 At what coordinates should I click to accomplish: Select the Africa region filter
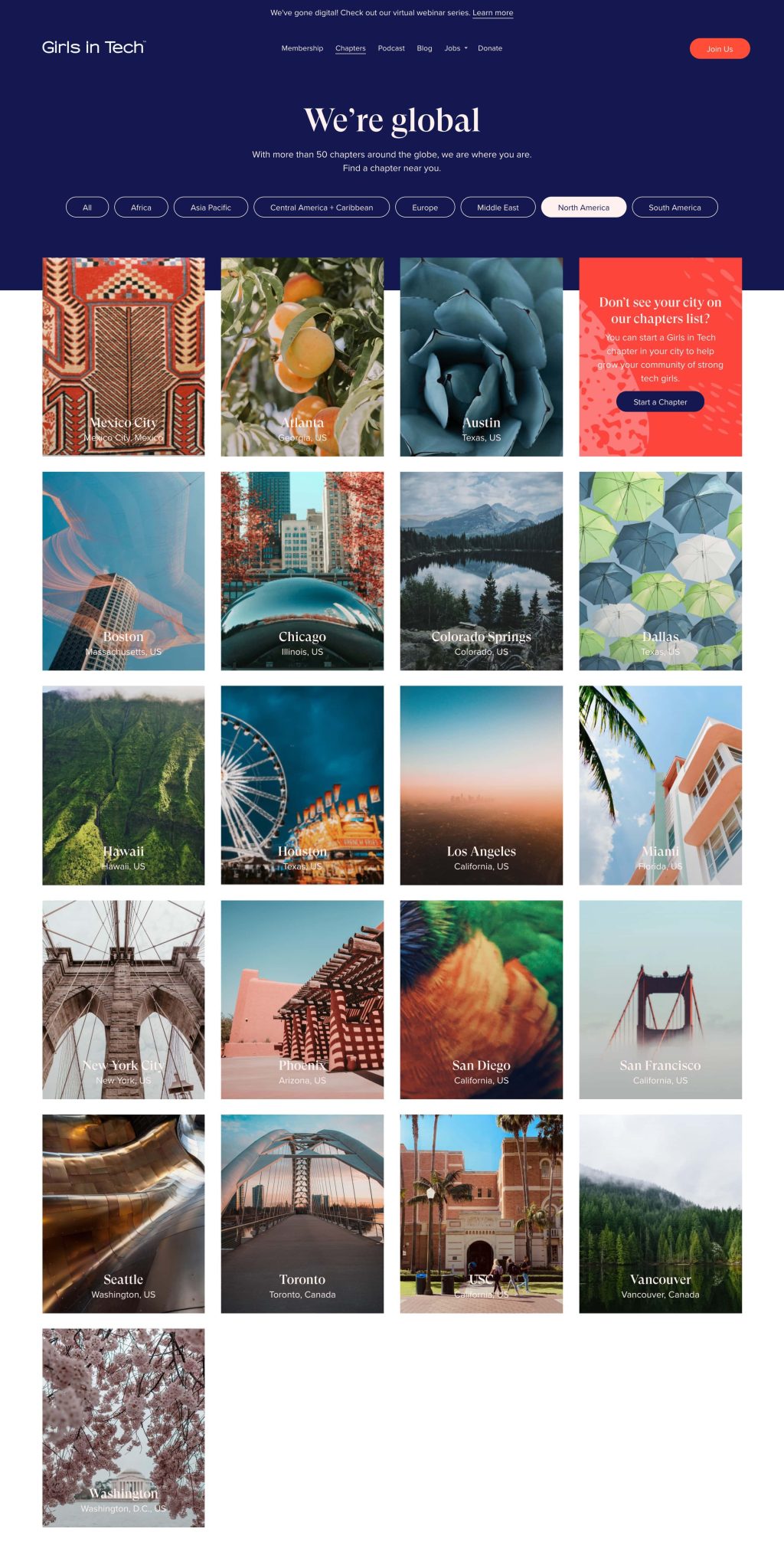point(141,207)
